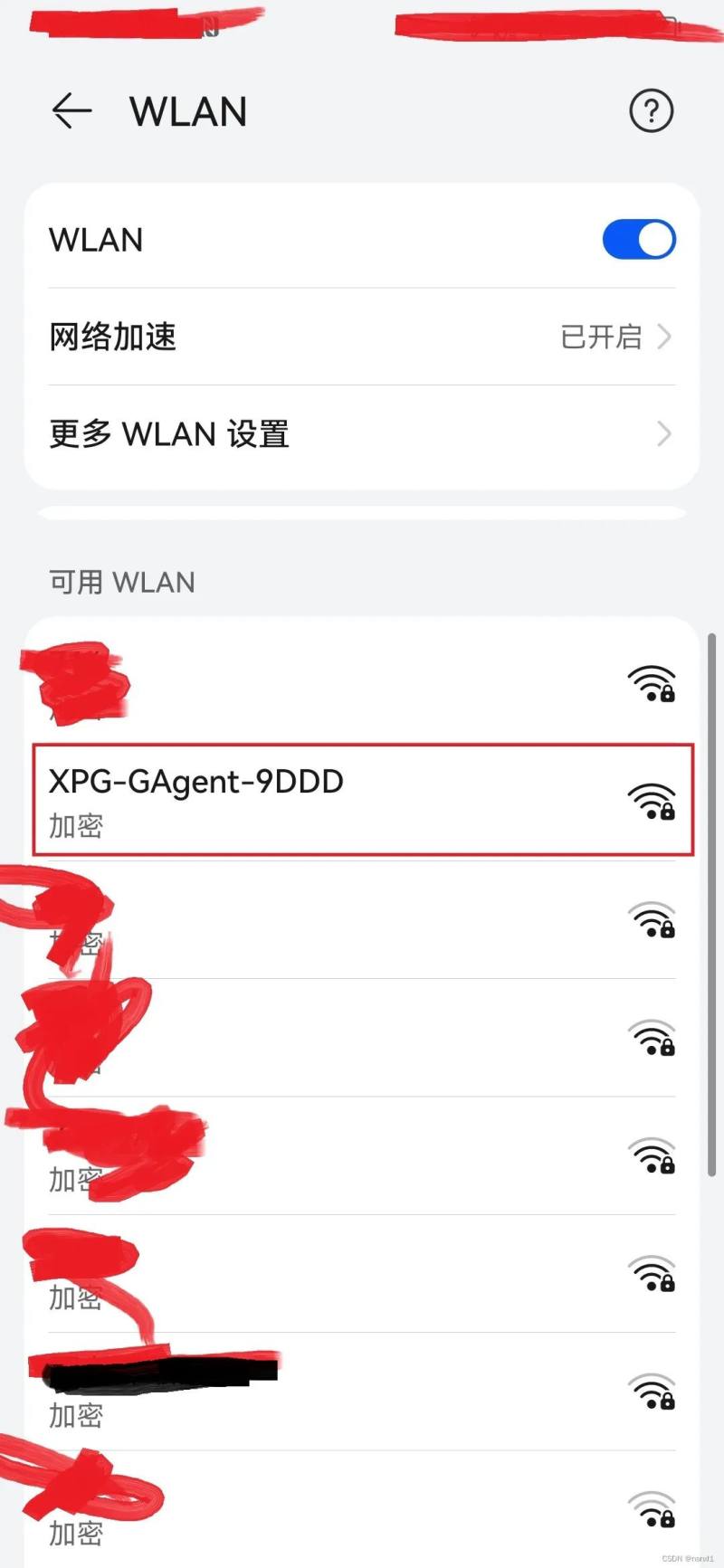Connect to XPG-GAgent-9DDD network
Image resolution: width=724 pixels, height=1568 pixels.
[362, 800]
